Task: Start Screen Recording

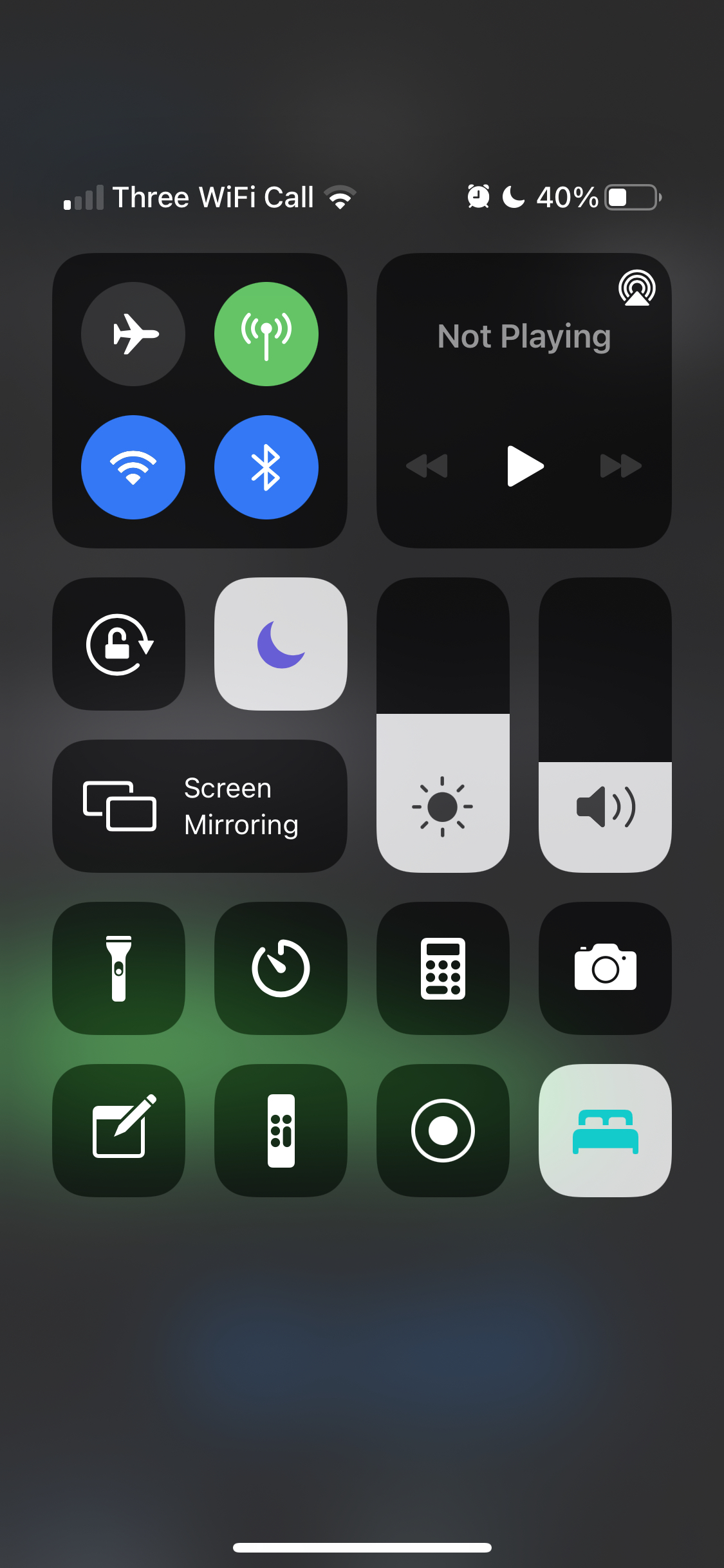Action: point(443,1130)
